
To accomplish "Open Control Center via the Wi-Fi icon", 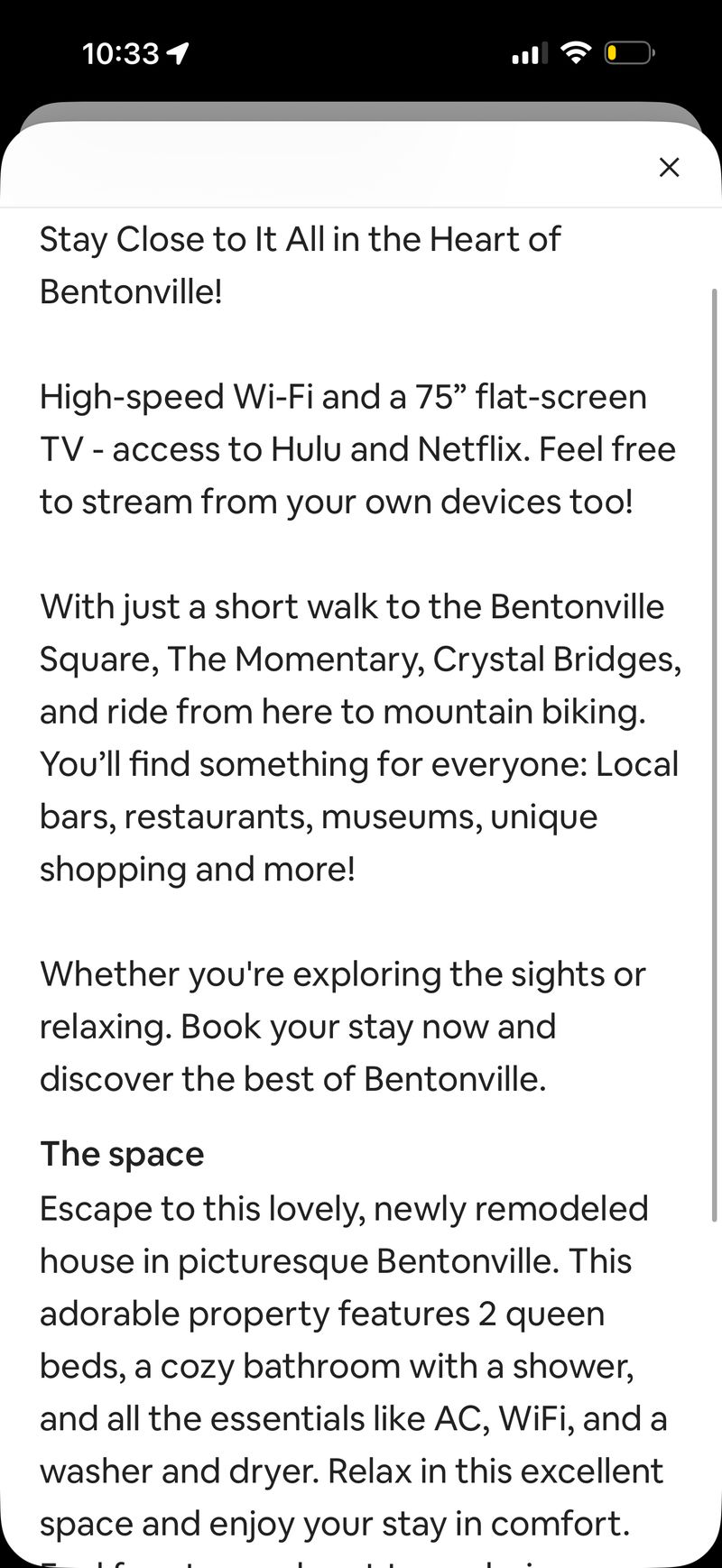I will click(x=575, y=52).
